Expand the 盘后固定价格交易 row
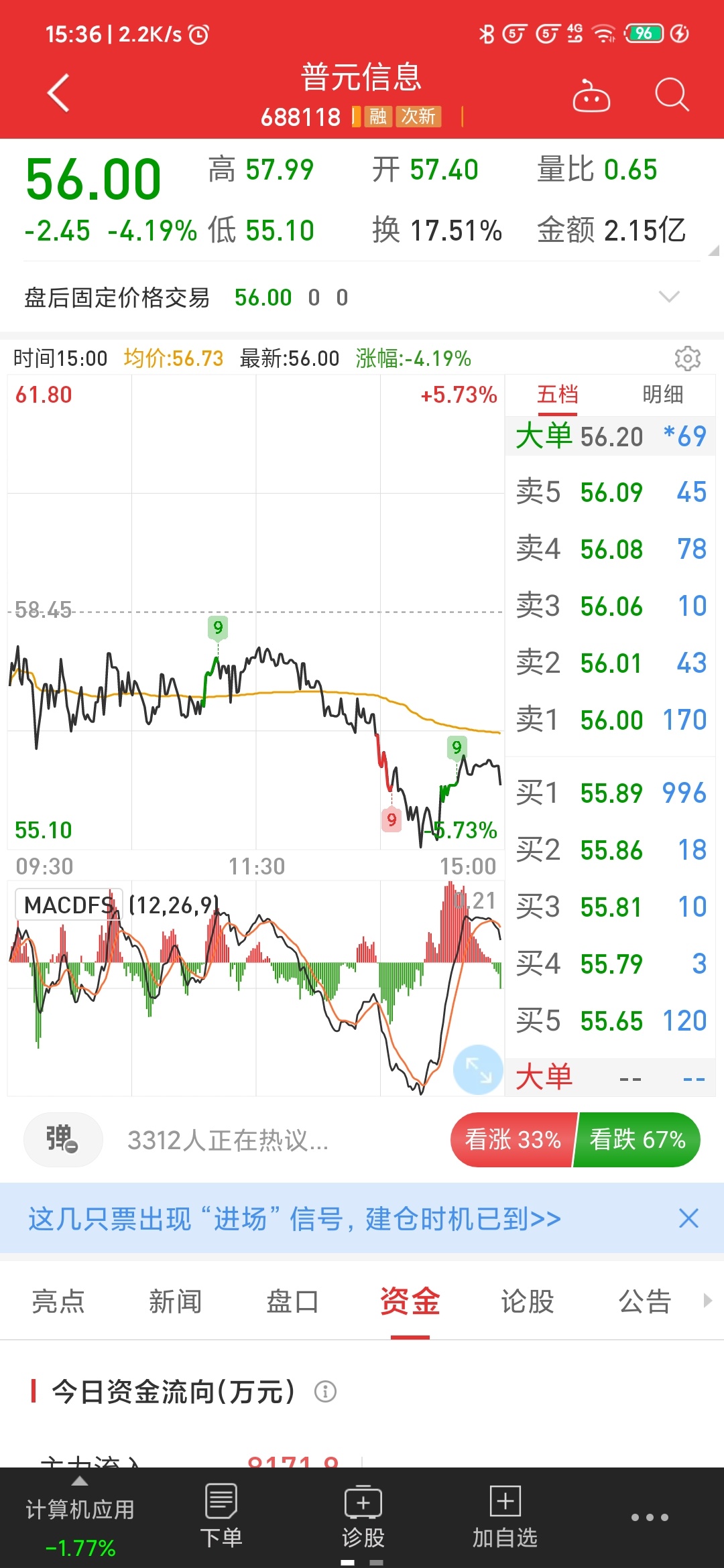Viewport: 724px width, 1568px height. (x=669, y=297)
